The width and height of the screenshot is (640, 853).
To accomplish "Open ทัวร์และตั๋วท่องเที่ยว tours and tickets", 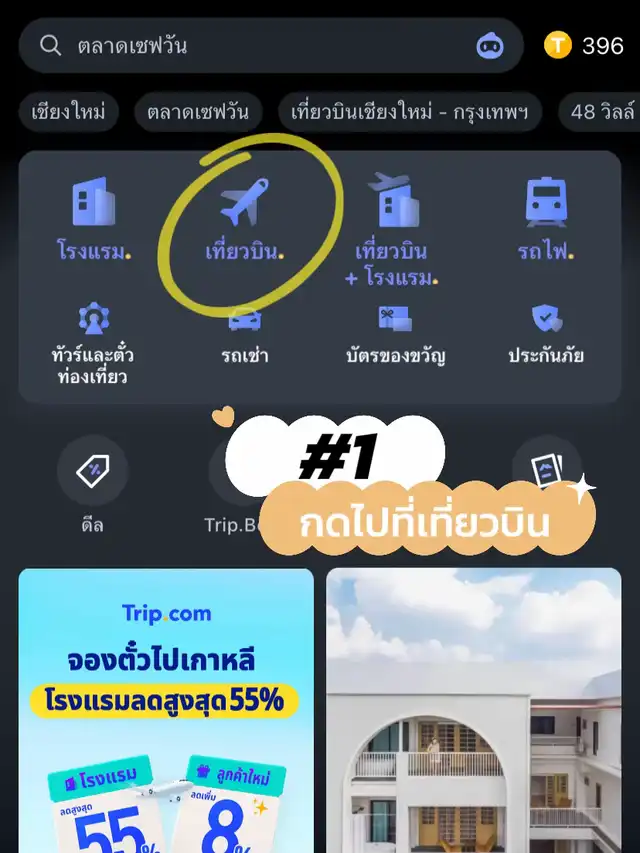I will [x=93, y=344].
